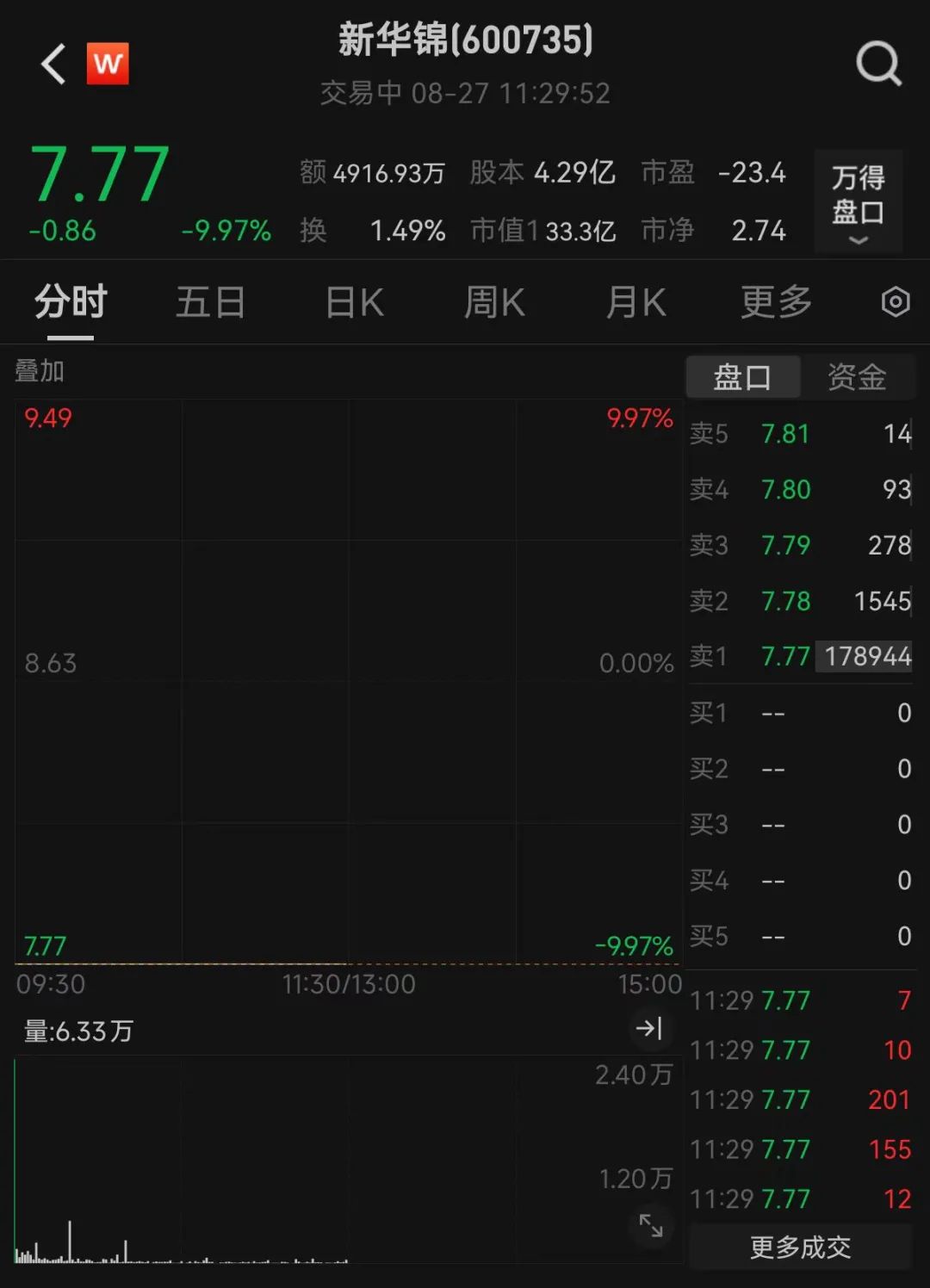Image resolution: width=930 pixels, height=1288 pixels.
Task: Show the 月K chart tab
Action: point(635,303)
